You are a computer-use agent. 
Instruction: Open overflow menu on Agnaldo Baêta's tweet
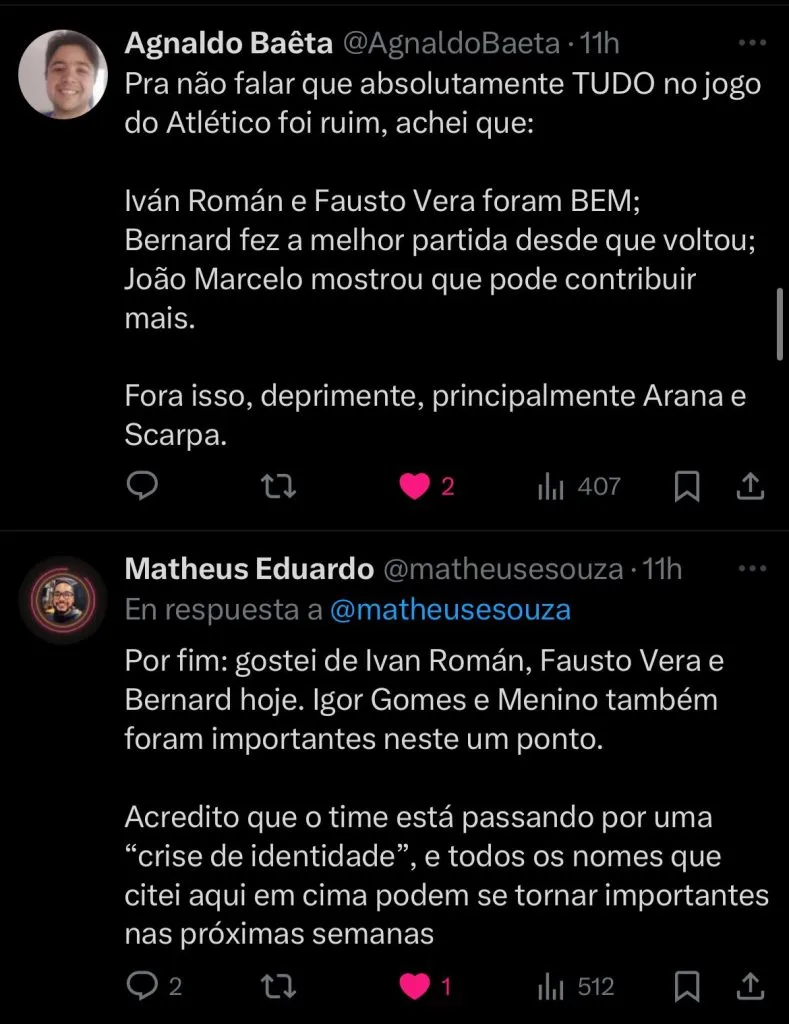click(751, 43)
